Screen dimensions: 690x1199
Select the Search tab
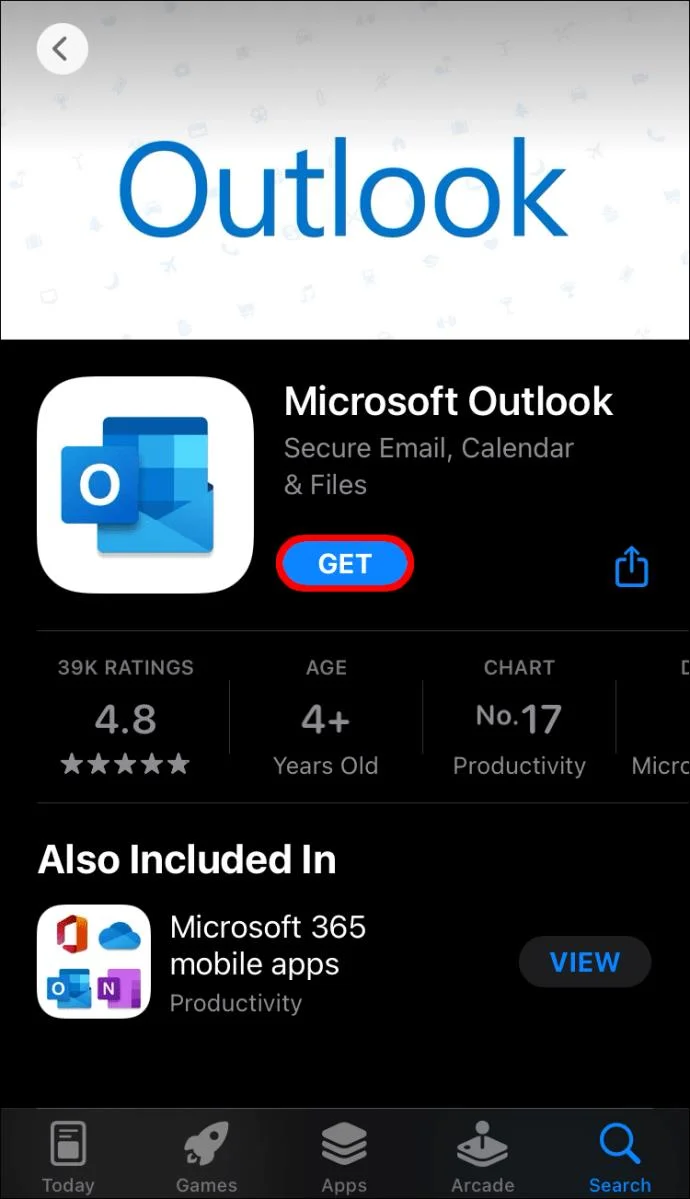coord(619,1157)
